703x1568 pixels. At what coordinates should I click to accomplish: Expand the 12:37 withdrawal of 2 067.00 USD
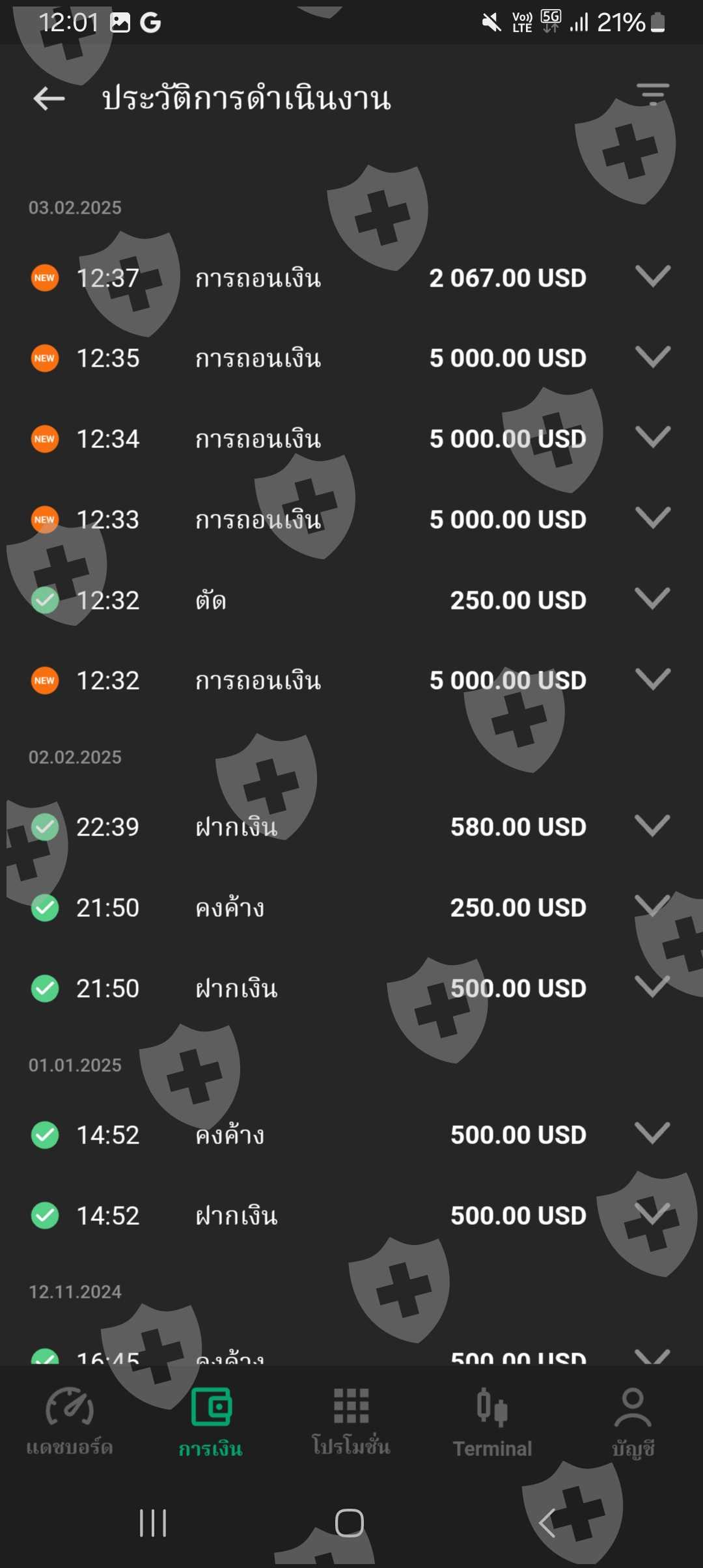pos(653,277)
